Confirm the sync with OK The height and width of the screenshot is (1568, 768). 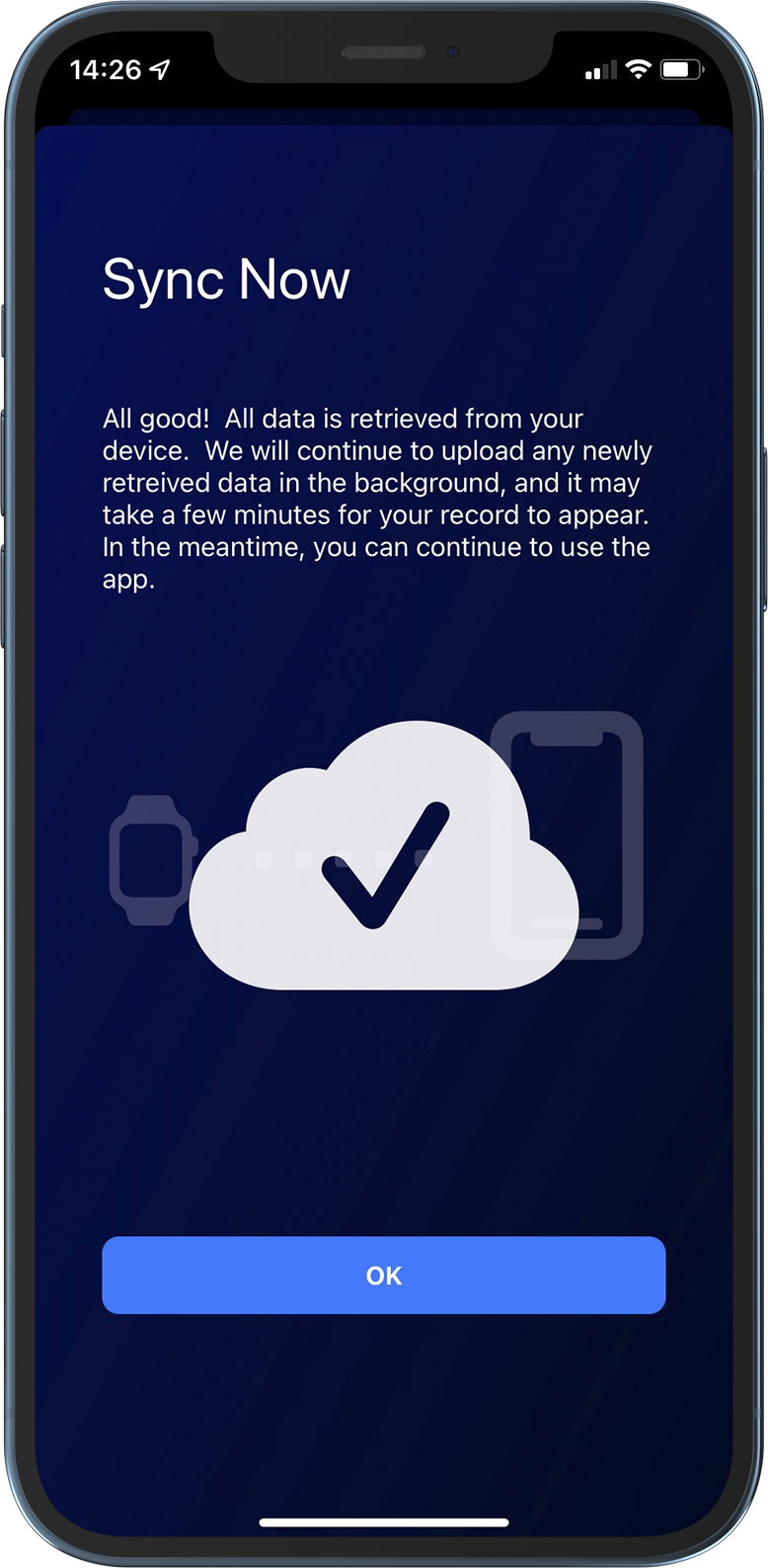(383, 1275)
